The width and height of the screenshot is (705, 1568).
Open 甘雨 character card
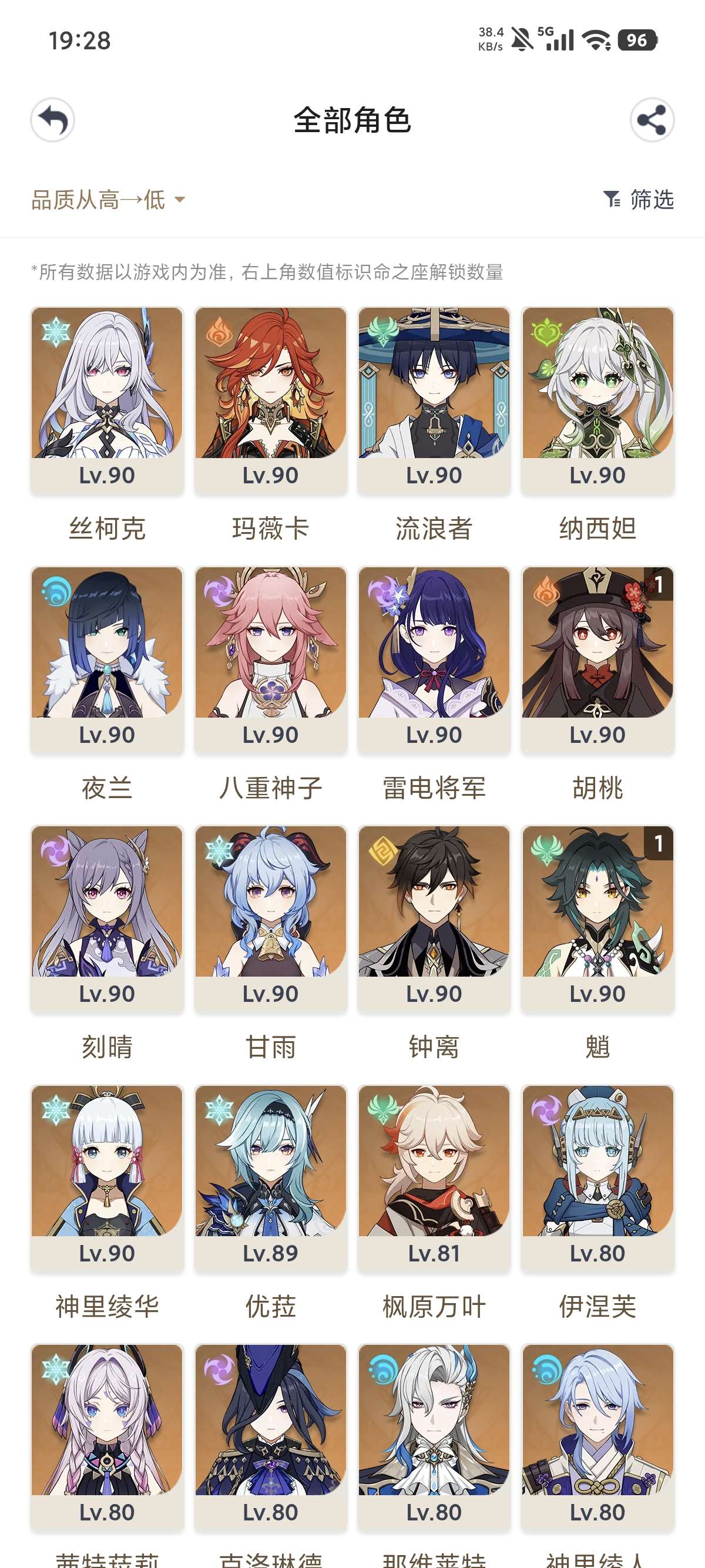(x=270, y=918)
